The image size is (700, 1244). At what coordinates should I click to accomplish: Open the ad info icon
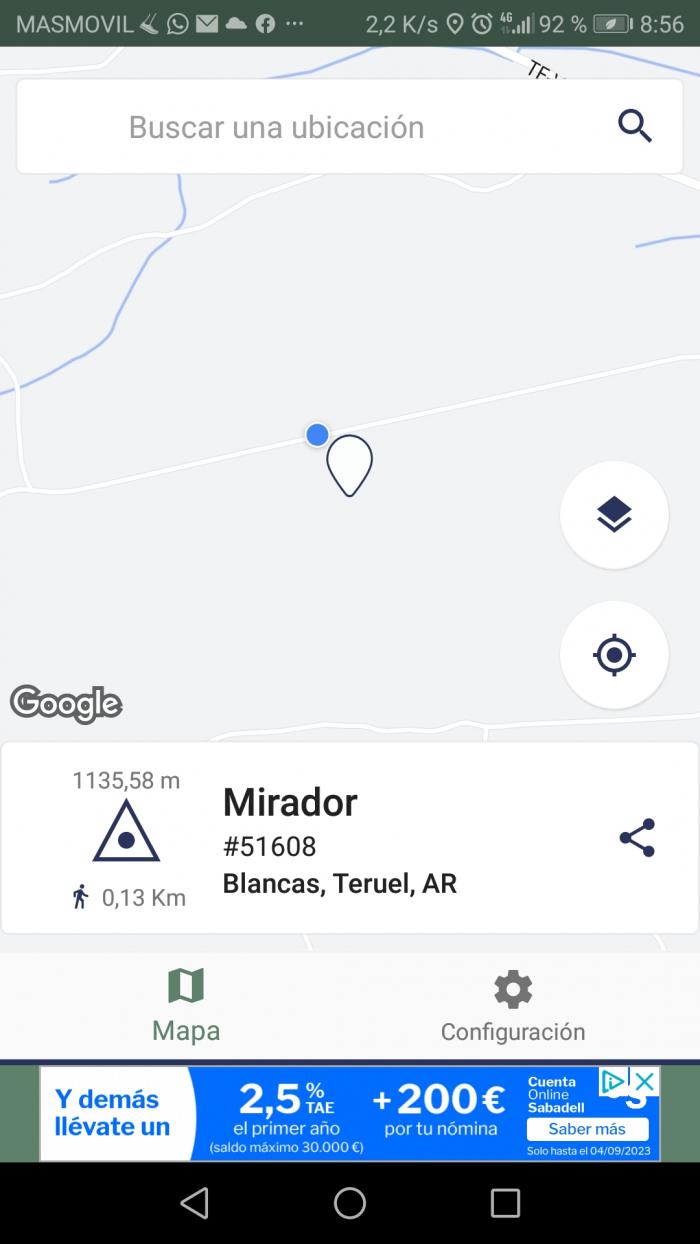click(x=614, y=1081)
